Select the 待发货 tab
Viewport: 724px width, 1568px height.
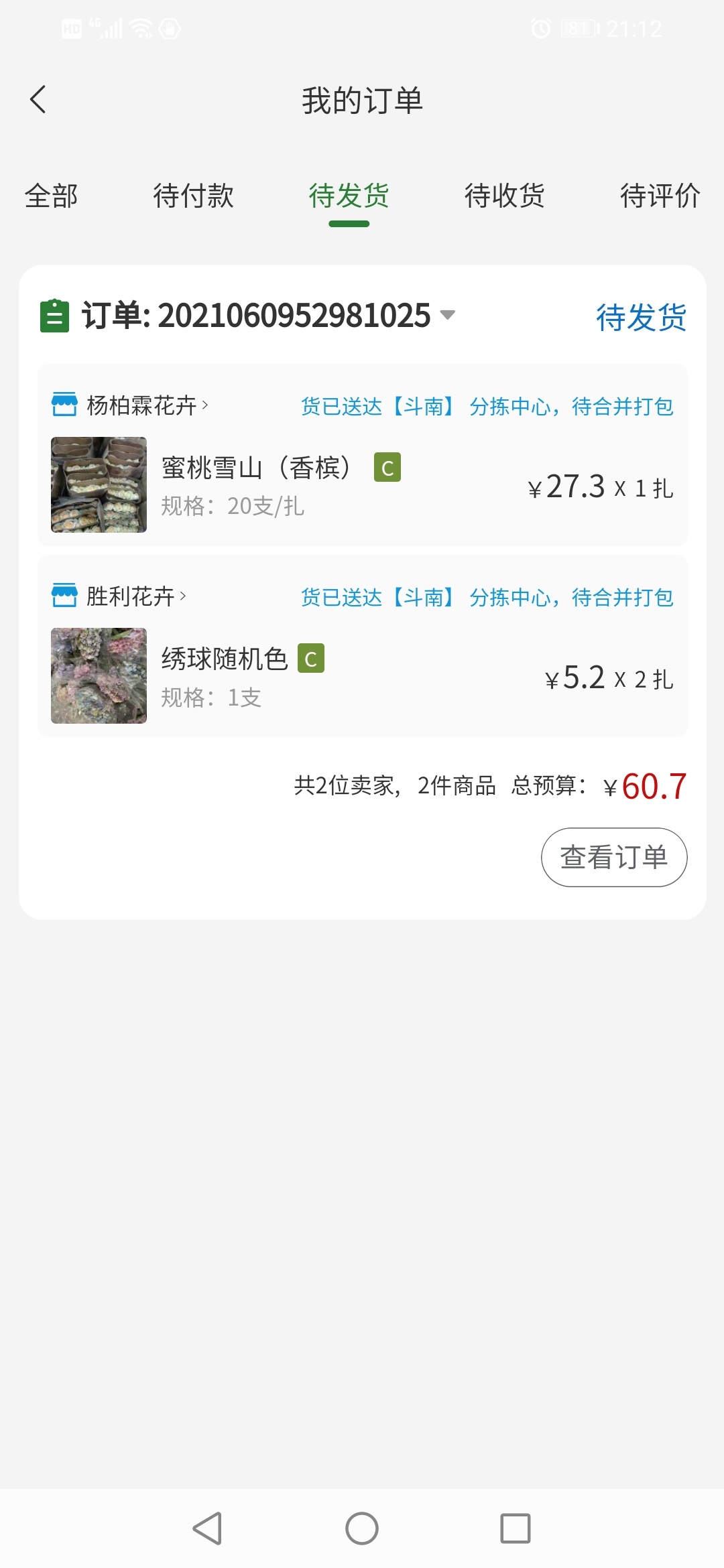pos(349,196)
